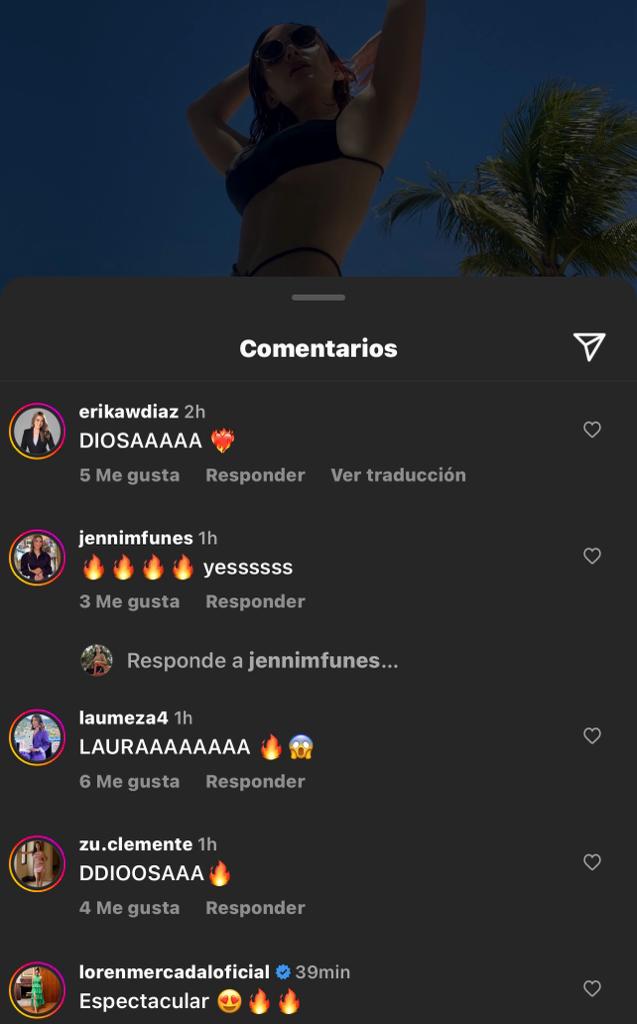Like lorenmercadaloficial's comment

click(592, 988)
